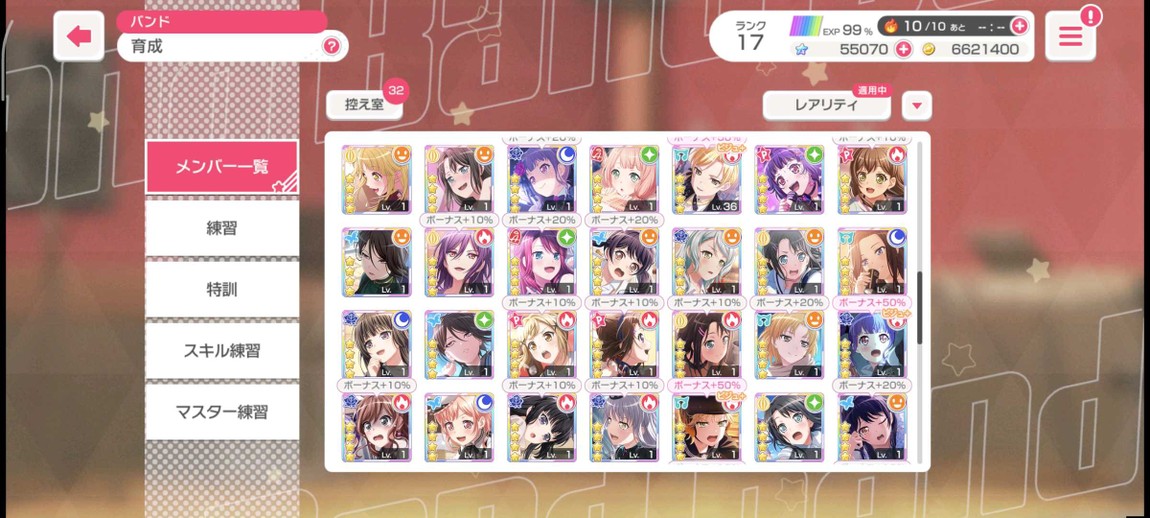The image size is (1150, 518).
Task: Add more stars with the plus
Action: [x=903, y=49]
